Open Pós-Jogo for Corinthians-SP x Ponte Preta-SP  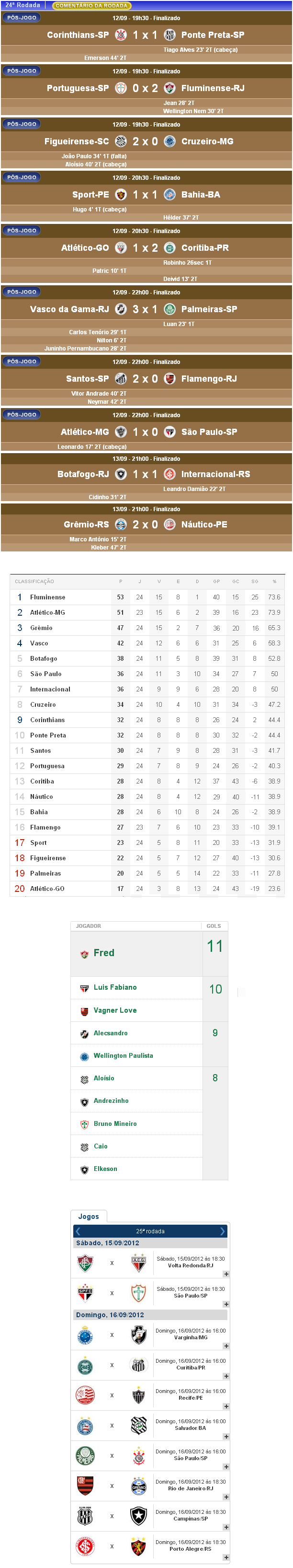(x=21, y=18)
